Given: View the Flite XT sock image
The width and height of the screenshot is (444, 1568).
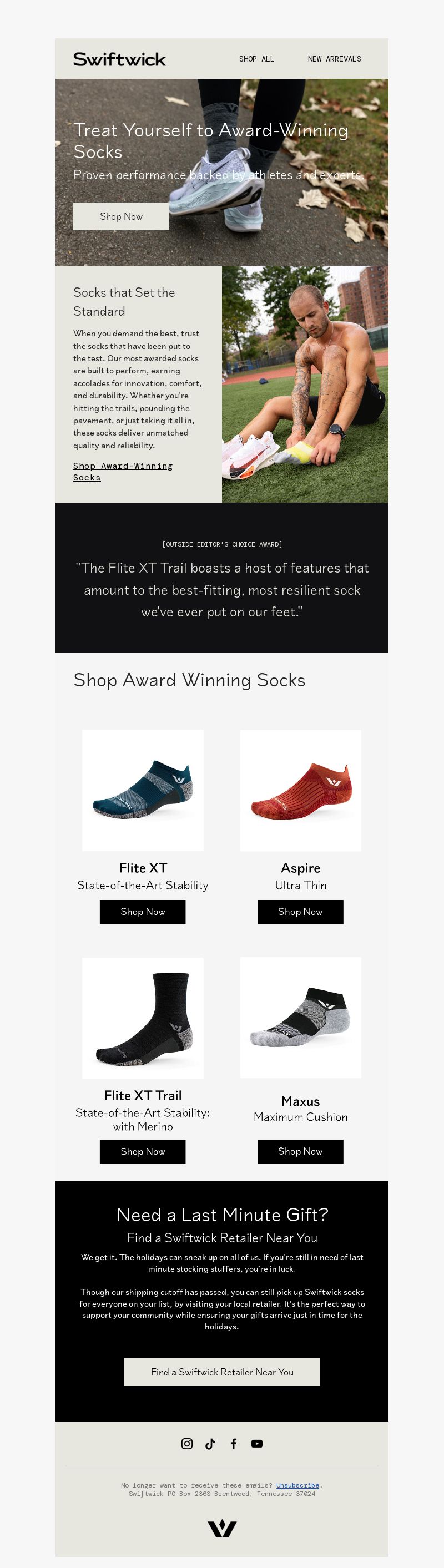Looking at the screenshot, I should (x=143, y=790).
